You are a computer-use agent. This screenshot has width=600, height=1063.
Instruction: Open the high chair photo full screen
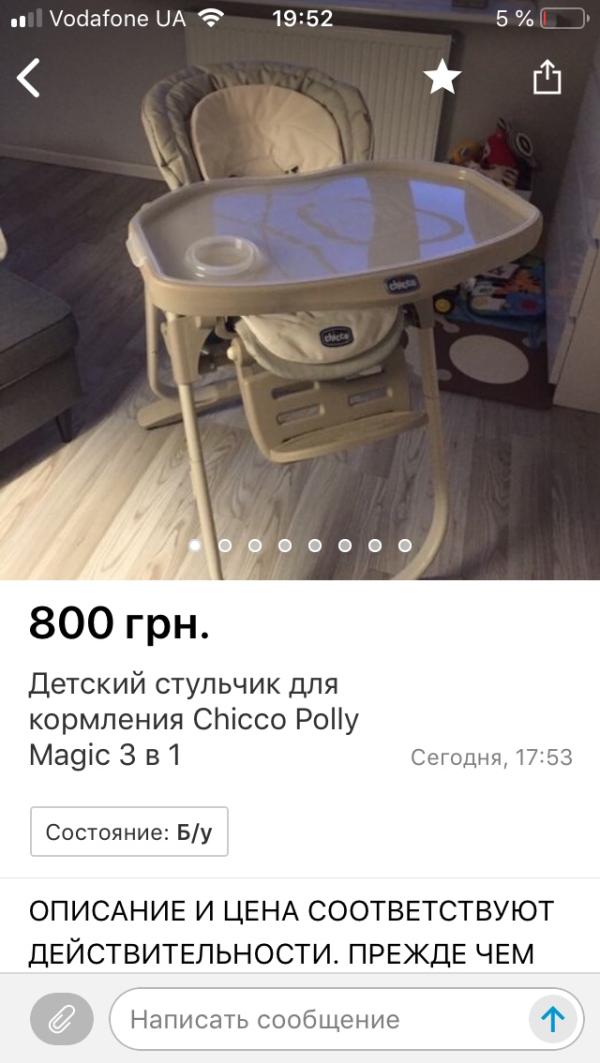(300, 300)
